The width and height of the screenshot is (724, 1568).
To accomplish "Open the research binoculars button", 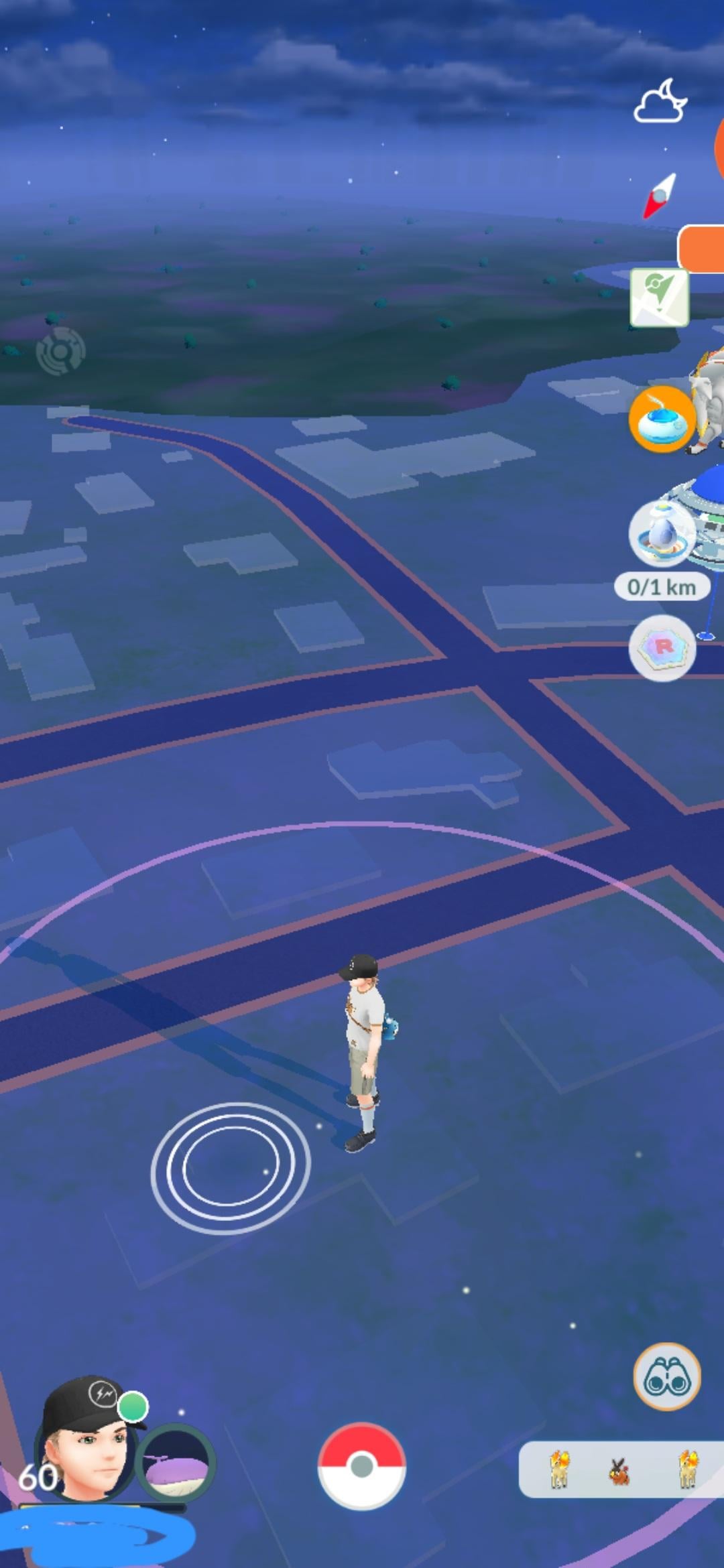I will (666, 1377).
